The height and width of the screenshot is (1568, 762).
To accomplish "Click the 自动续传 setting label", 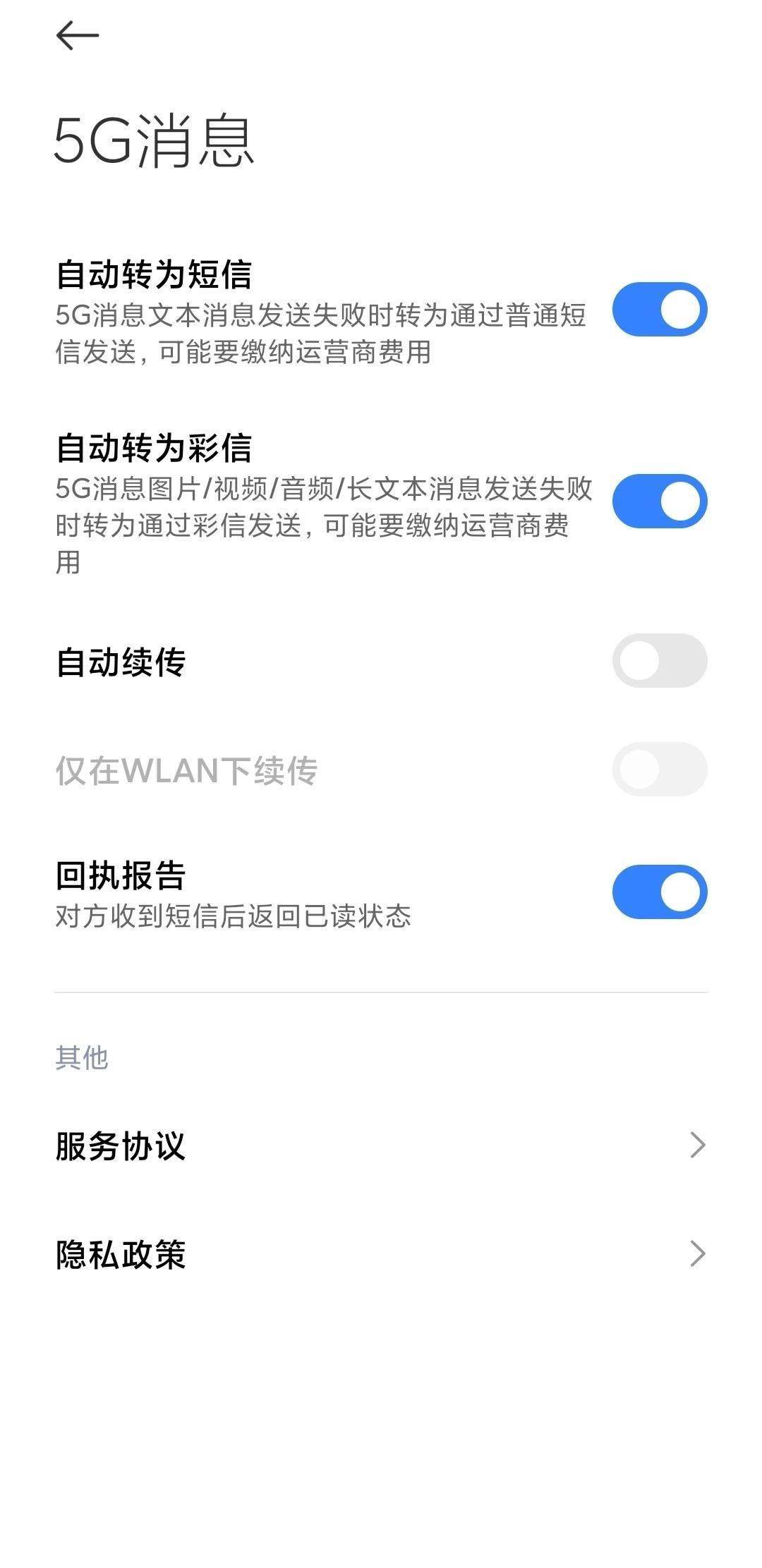I will pos(120,661).
